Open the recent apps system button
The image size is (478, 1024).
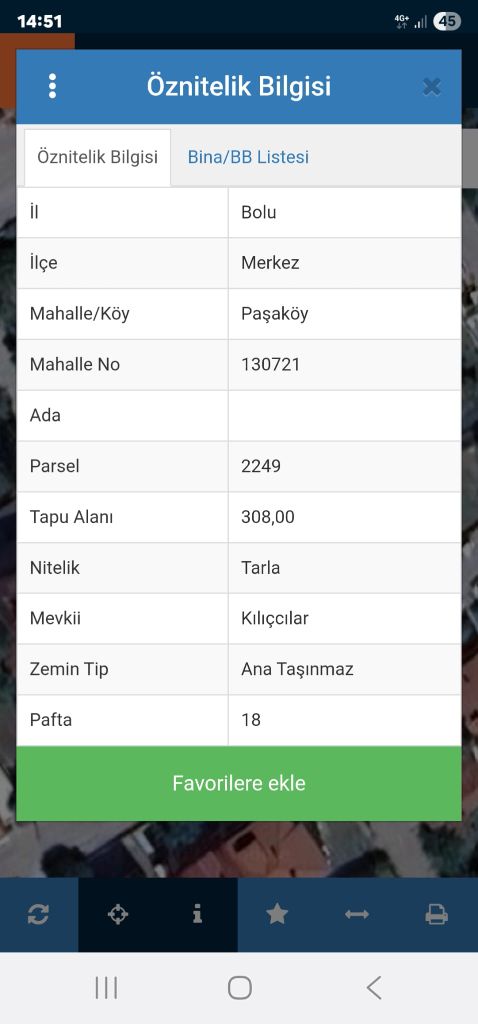106,987
